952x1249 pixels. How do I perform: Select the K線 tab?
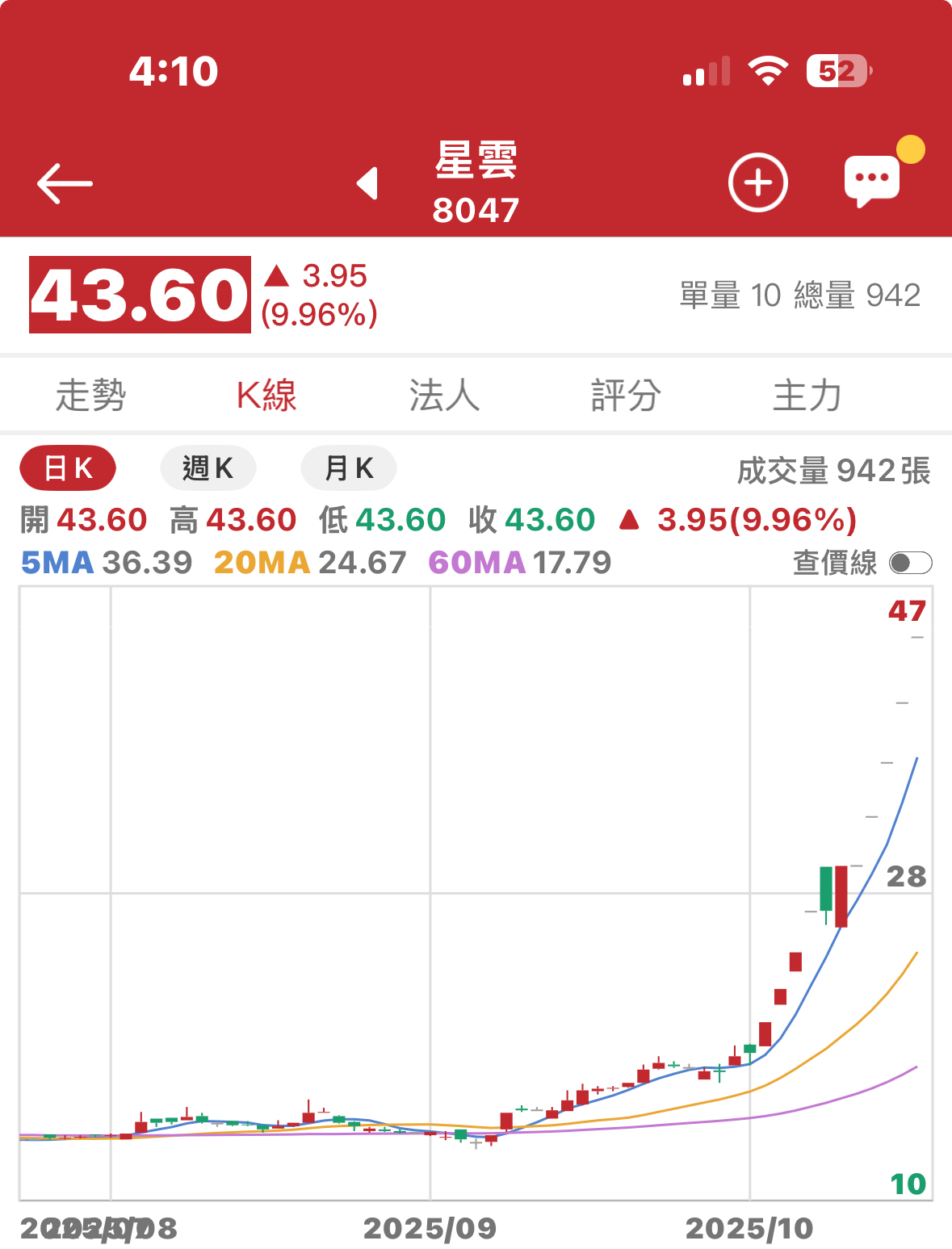coord(266,396)
